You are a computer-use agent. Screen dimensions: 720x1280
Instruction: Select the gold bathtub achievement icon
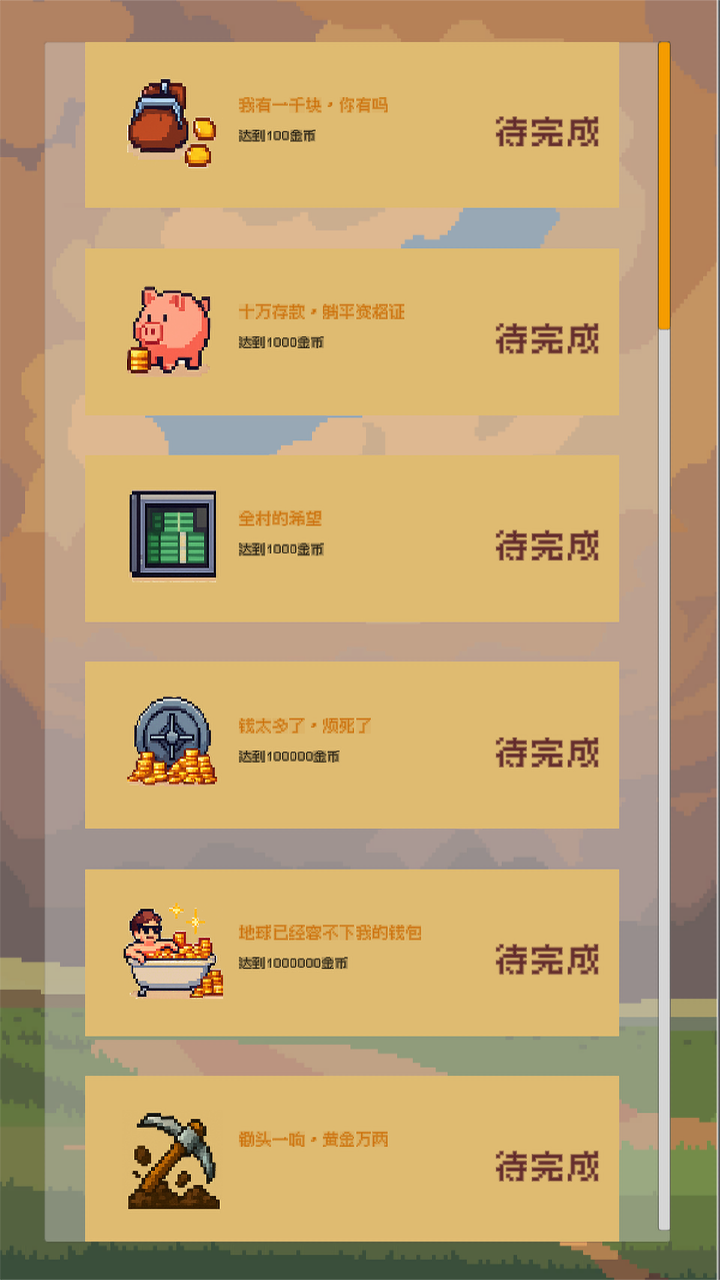[170, 950]
